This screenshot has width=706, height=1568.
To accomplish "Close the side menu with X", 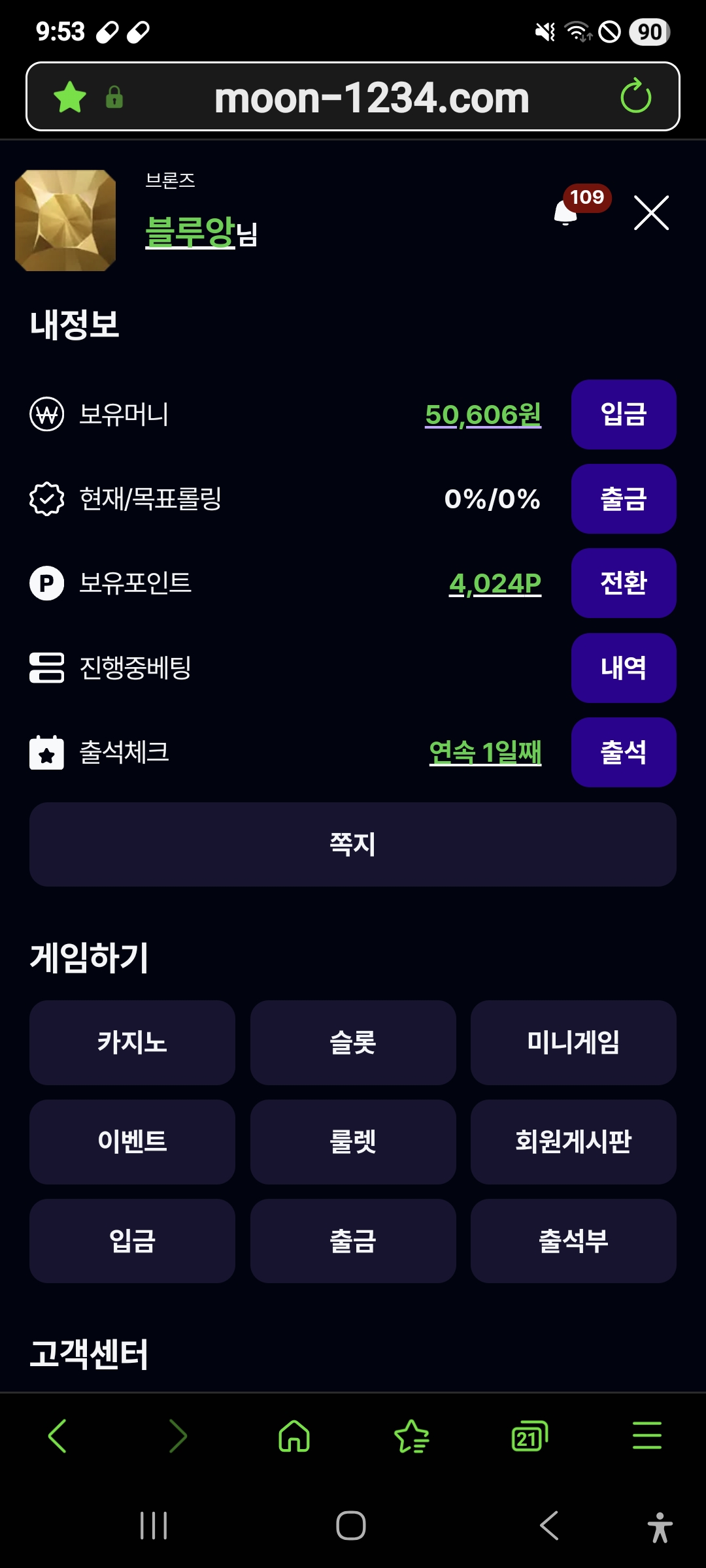I will coord(651,213).
